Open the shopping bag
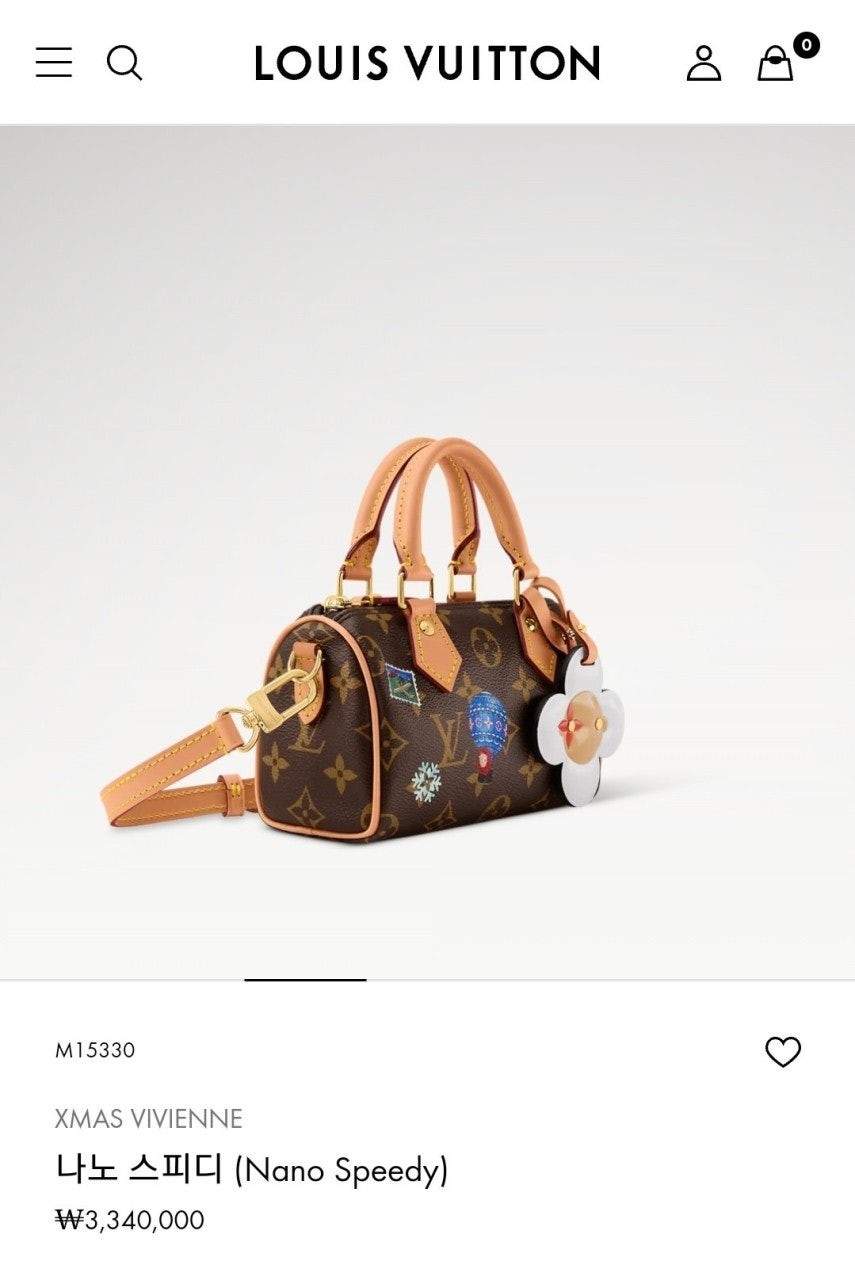The width and height of the screenshot is (855, 1280). click(776, 63)
